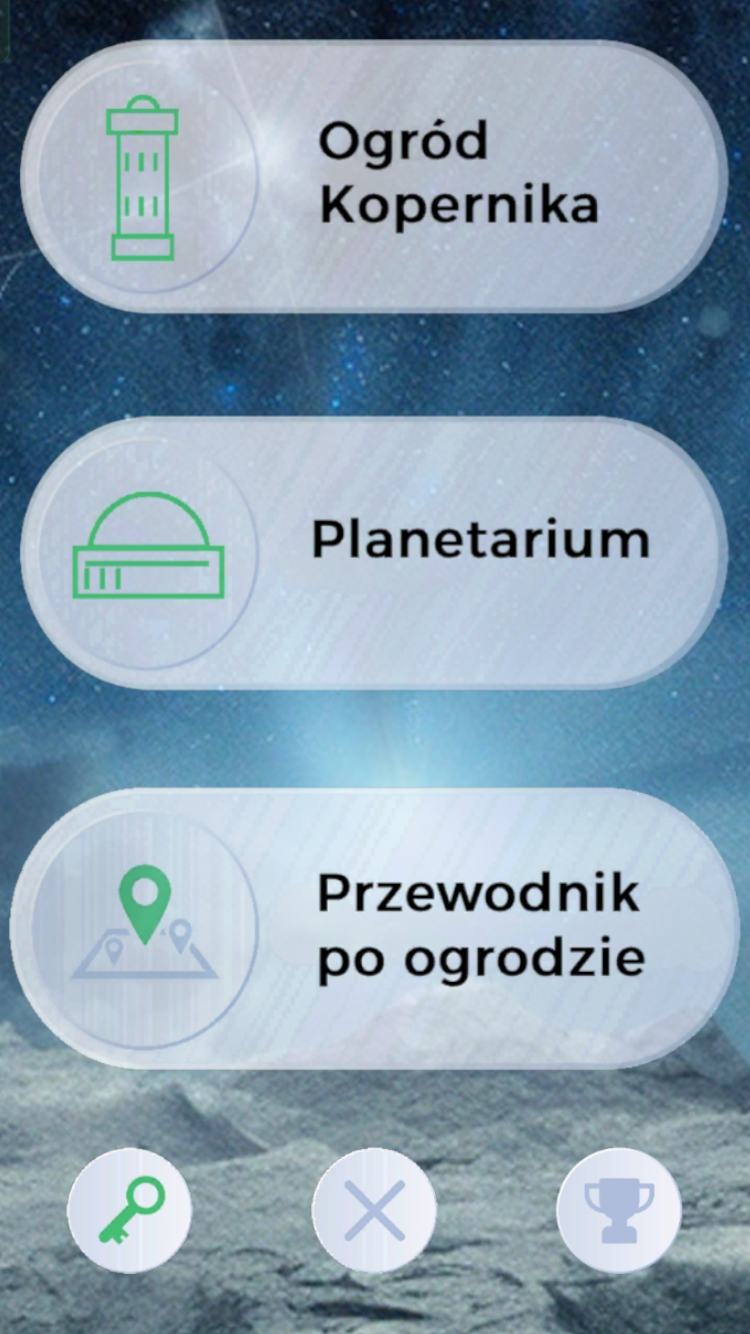Image resolution: width=750 pixels, height=1334 pixels.
Task: Open the trophy achievements icon
Action: [618, 1210]
